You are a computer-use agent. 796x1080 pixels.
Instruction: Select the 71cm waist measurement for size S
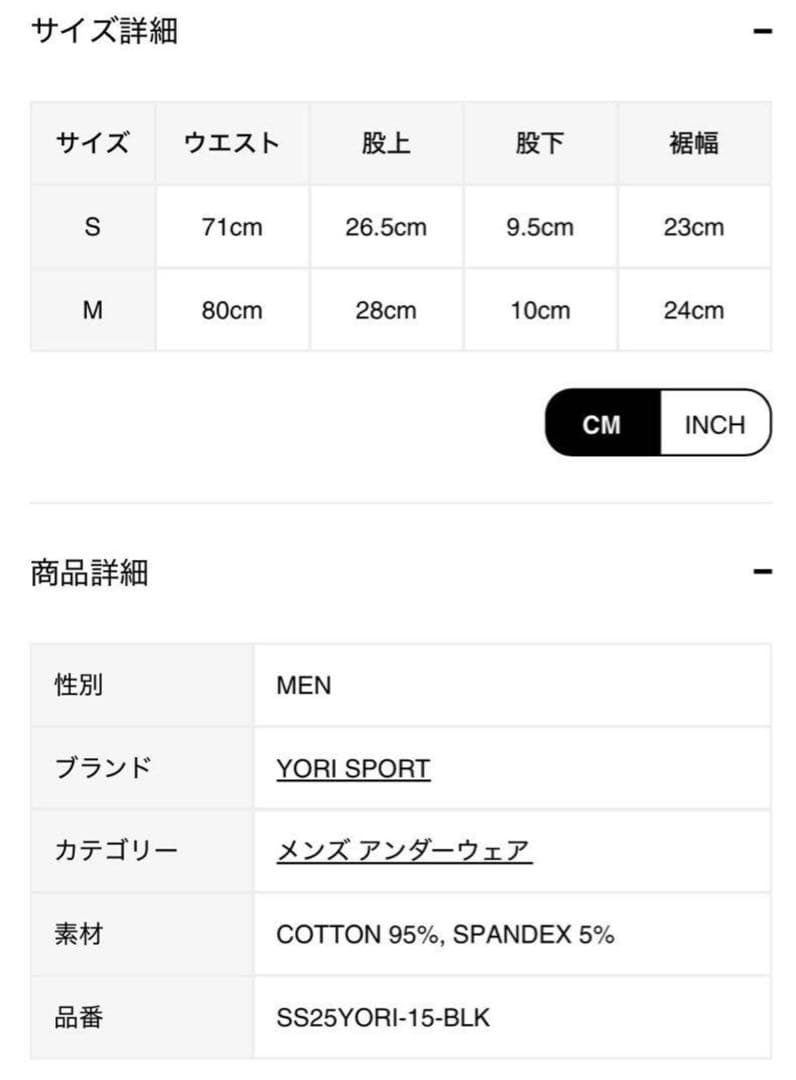tap(230, 227)
